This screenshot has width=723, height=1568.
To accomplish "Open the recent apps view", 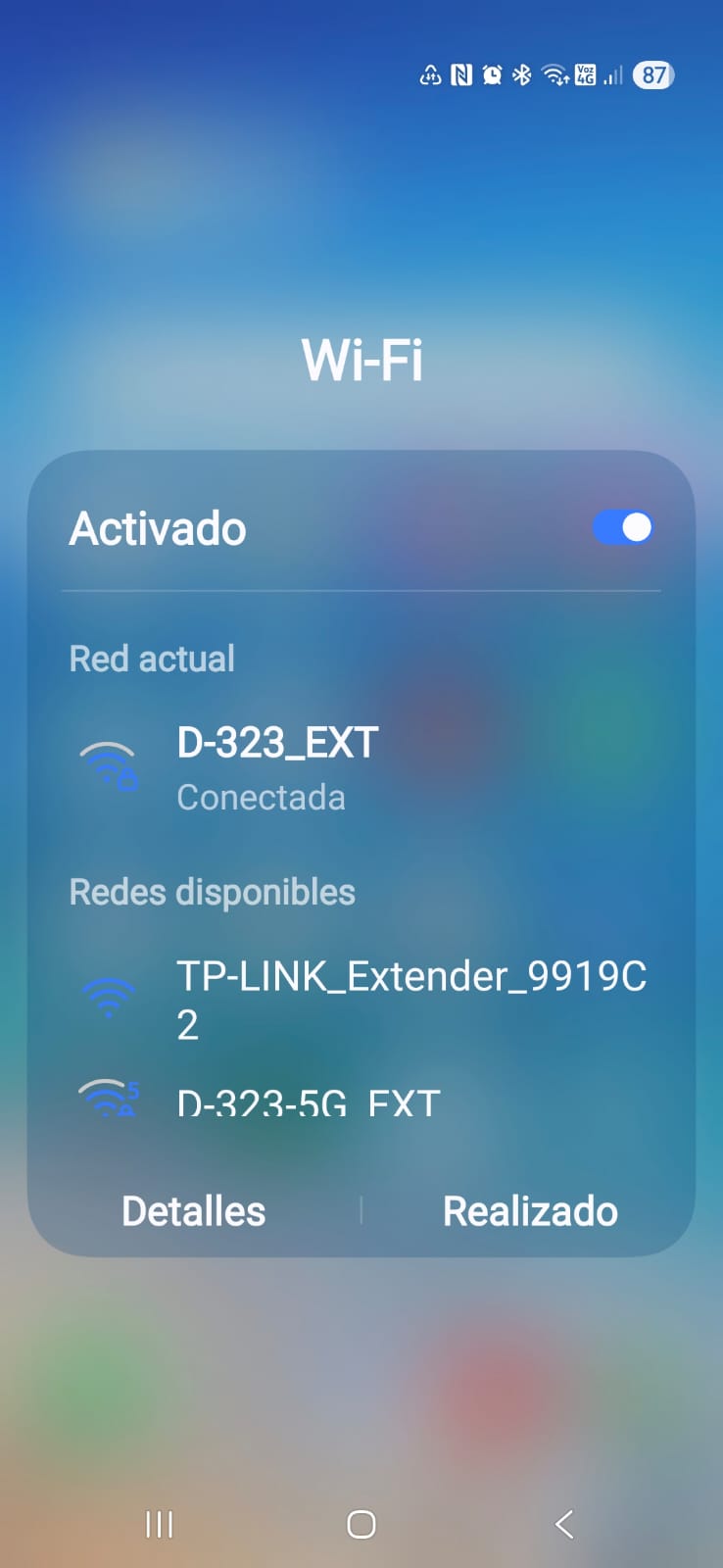I will point(159,1524).
